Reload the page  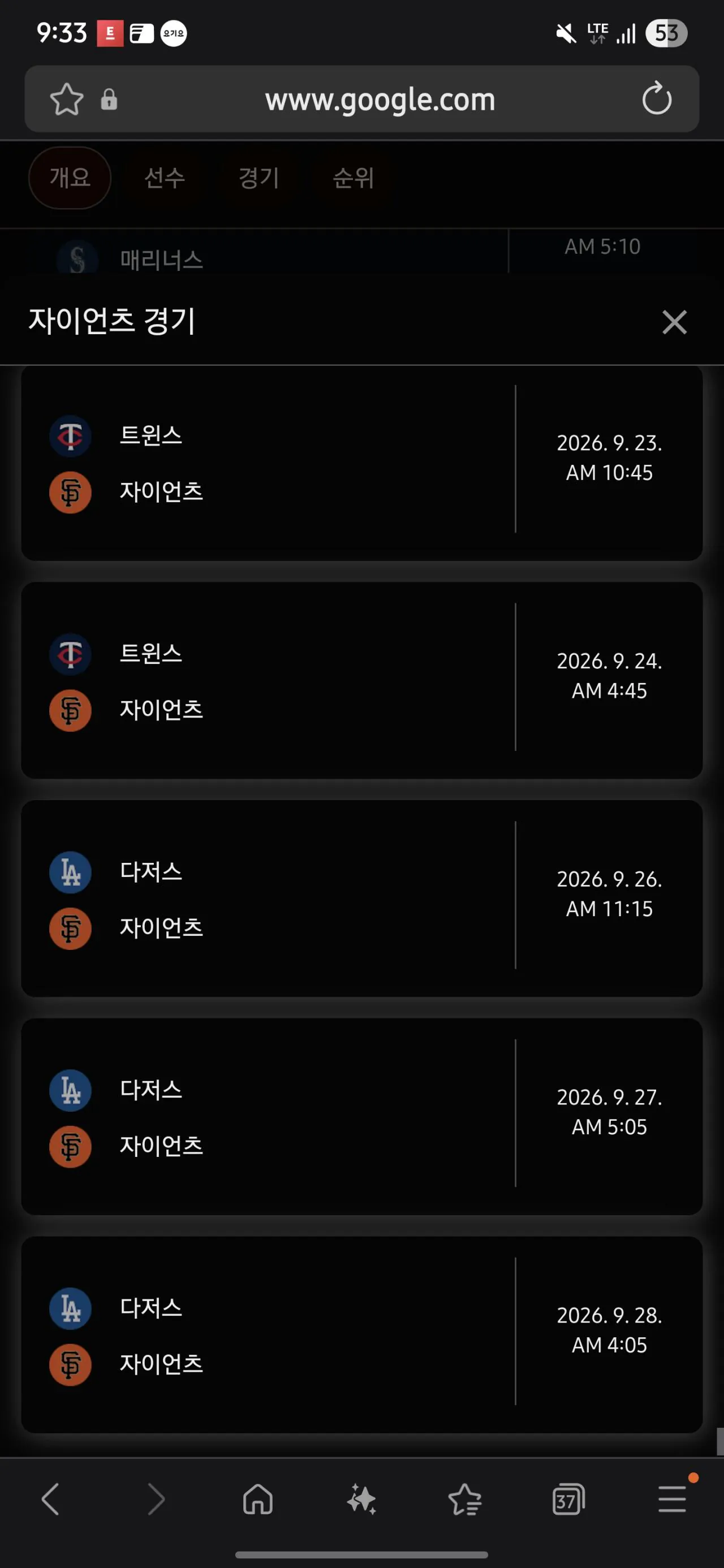pyautogui.click(x=657, y=98)
